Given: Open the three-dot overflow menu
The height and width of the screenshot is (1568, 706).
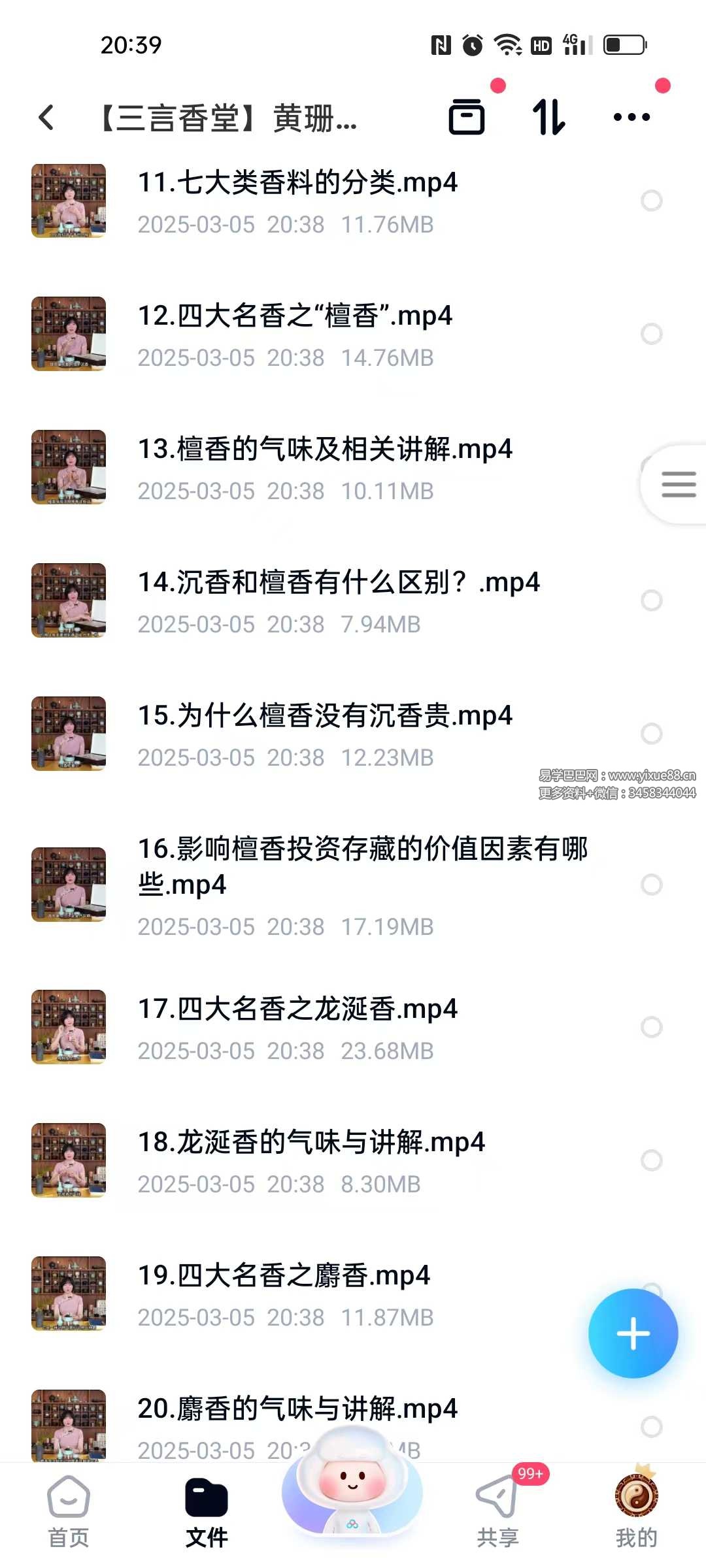Looking at the screenshot, I should click(631, 118).
